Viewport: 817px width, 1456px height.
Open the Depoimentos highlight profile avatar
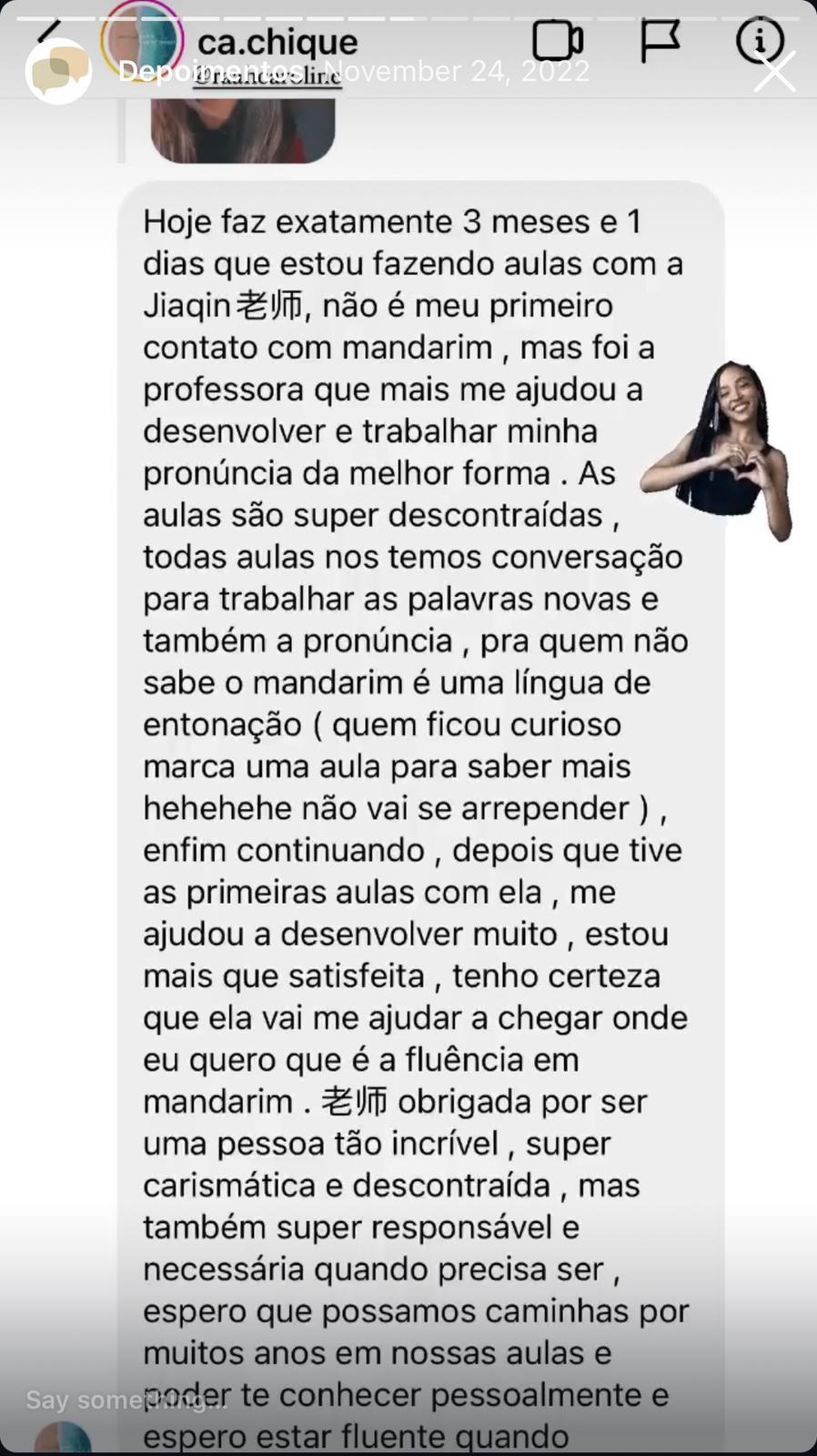pos(58,72)
